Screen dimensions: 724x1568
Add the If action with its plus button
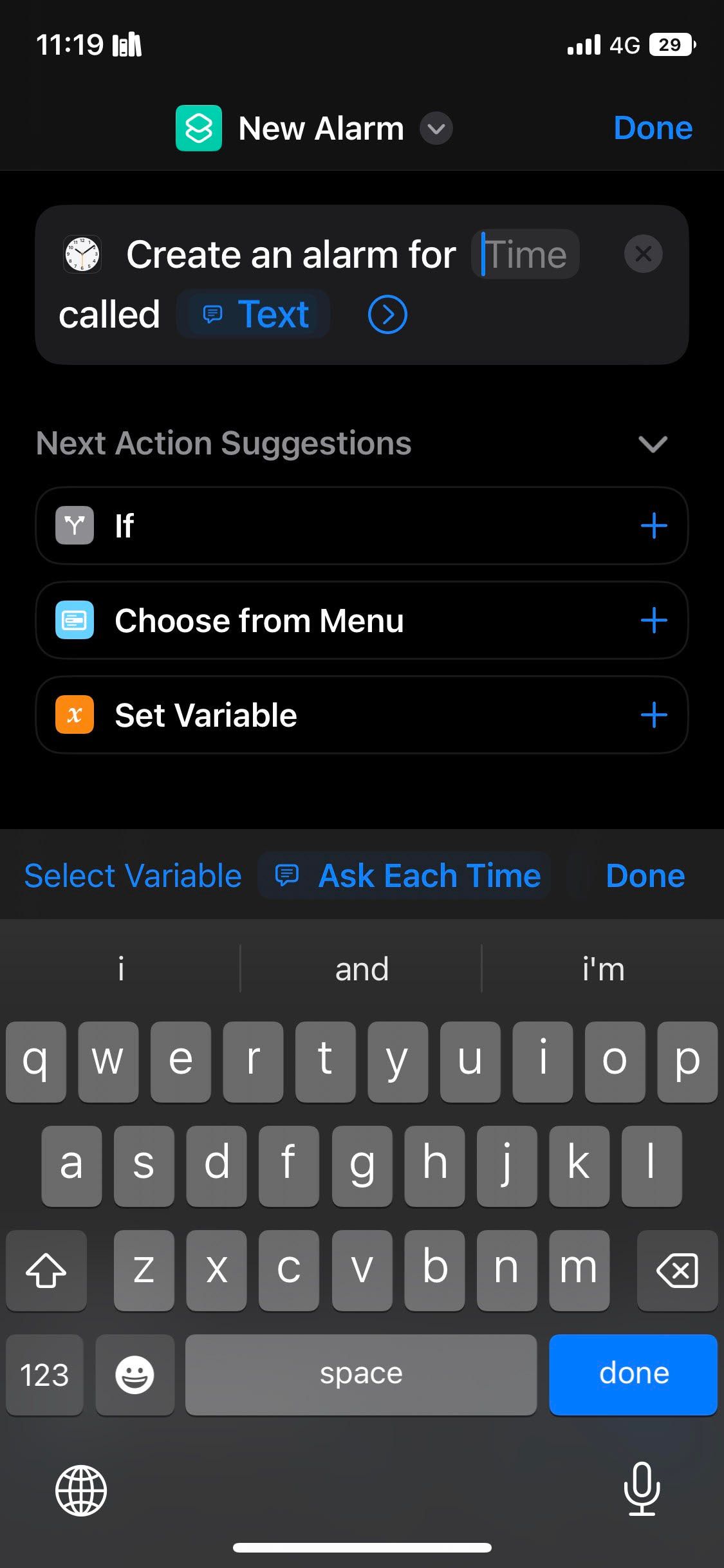click(654, 525)
